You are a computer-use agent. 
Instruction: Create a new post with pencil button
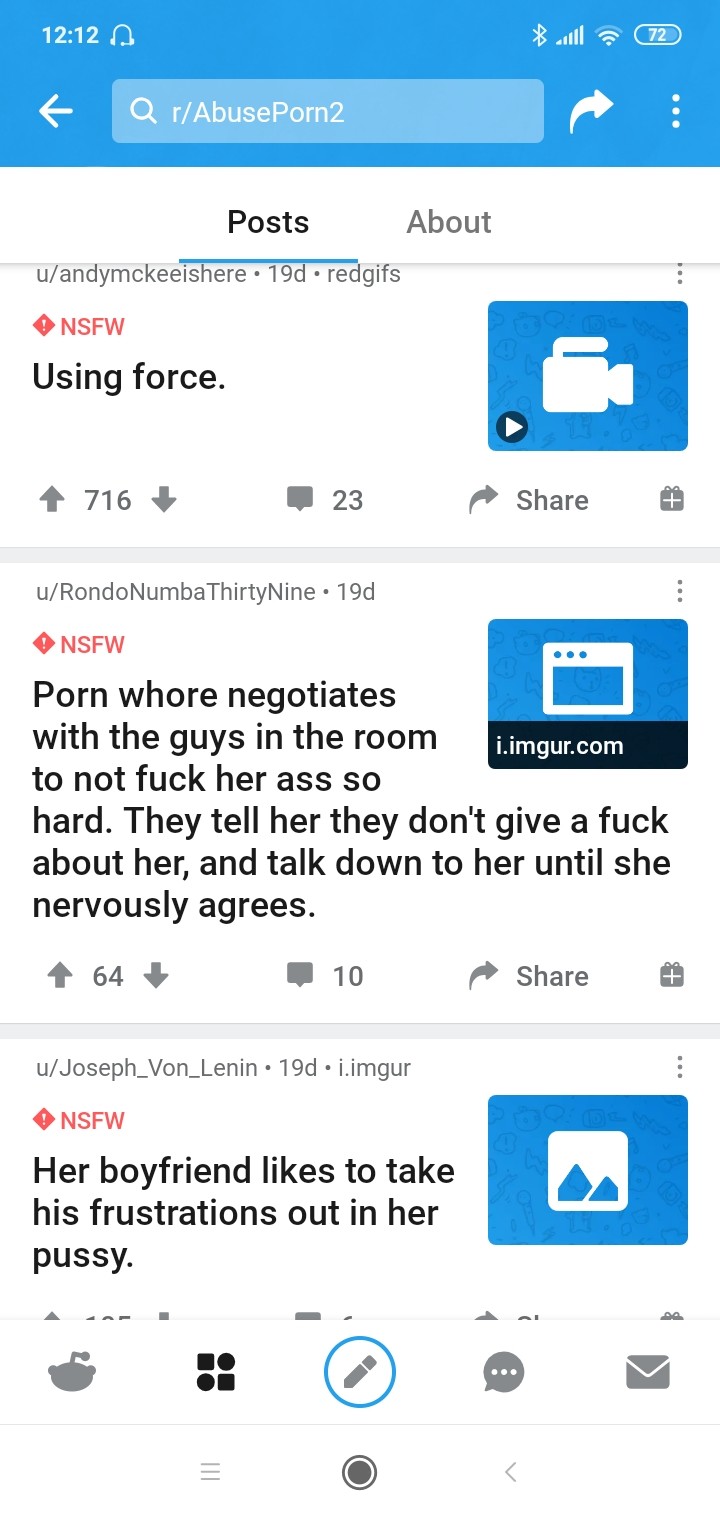[360, 1372]
